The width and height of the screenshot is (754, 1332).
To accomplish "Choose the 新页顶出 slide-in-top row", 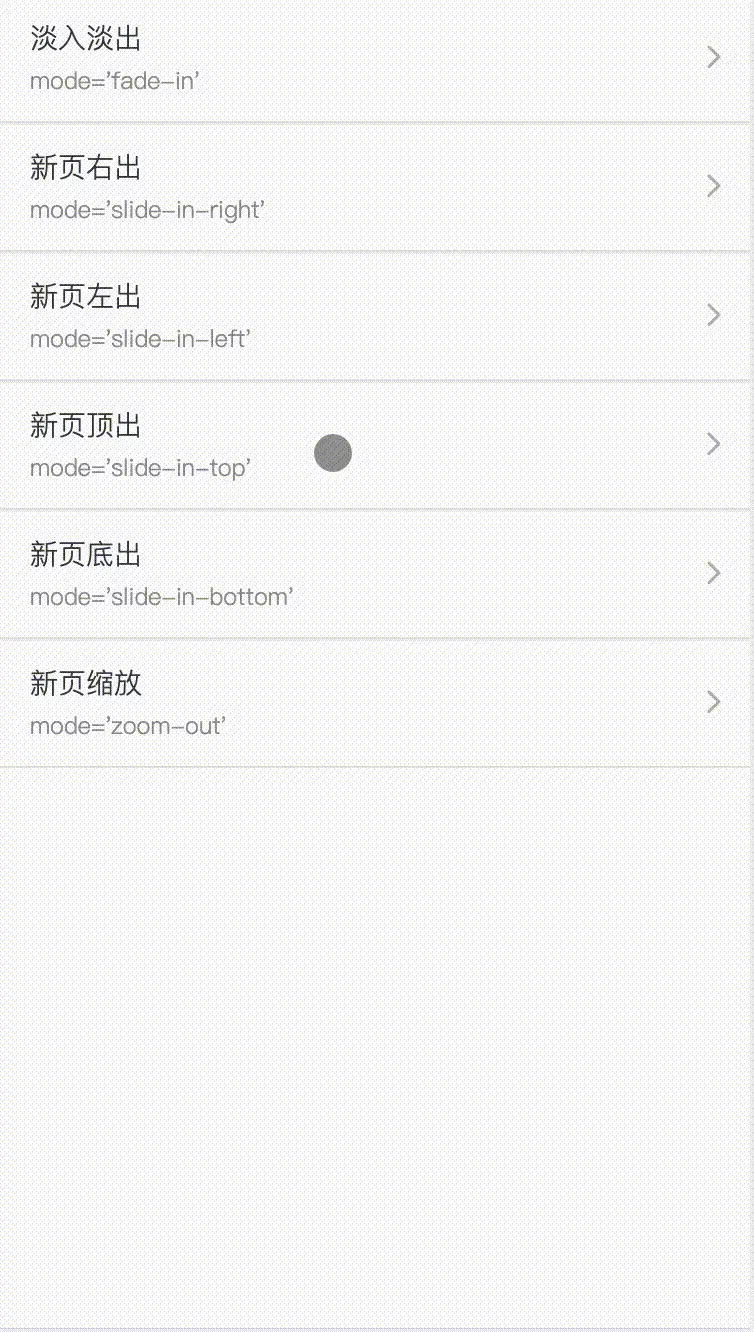I will coord(377,445).
